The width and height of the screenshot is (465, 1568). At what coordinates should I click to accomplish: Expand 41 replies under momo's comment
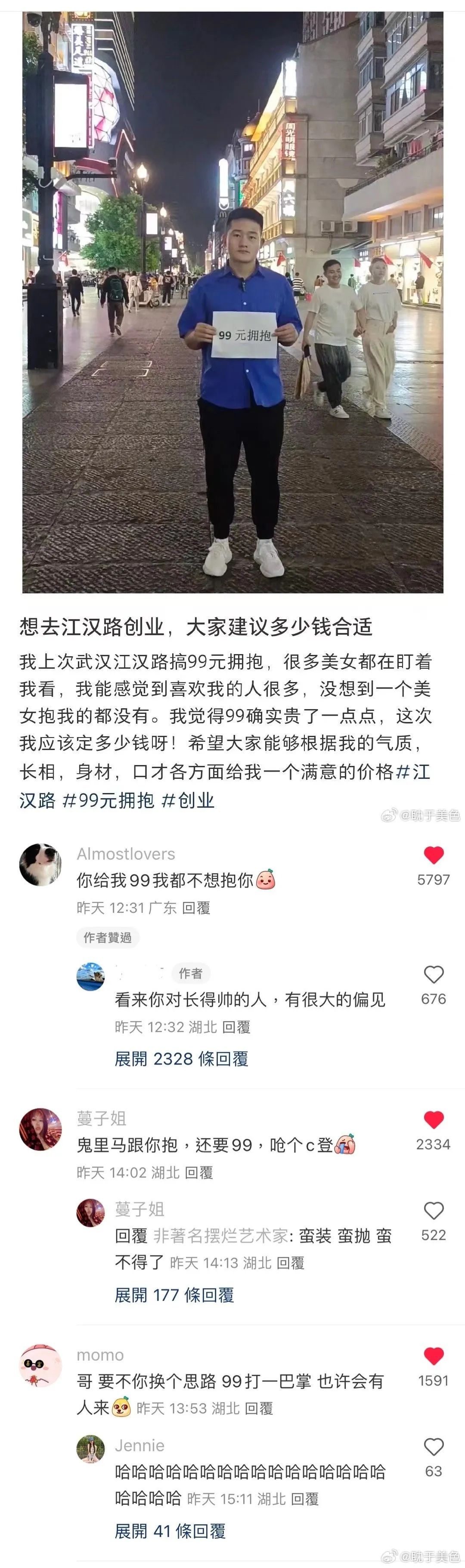[170, 1530]
